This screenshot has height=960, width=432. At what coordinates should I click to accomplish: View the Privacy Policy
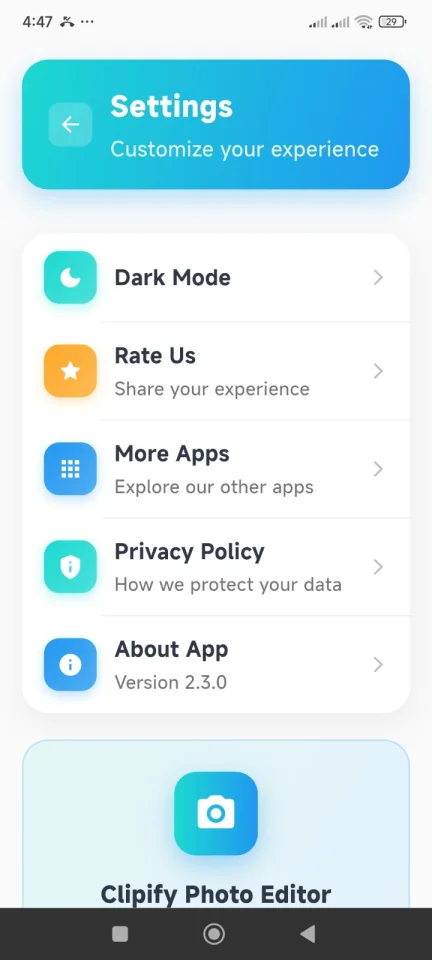[216, 567]
